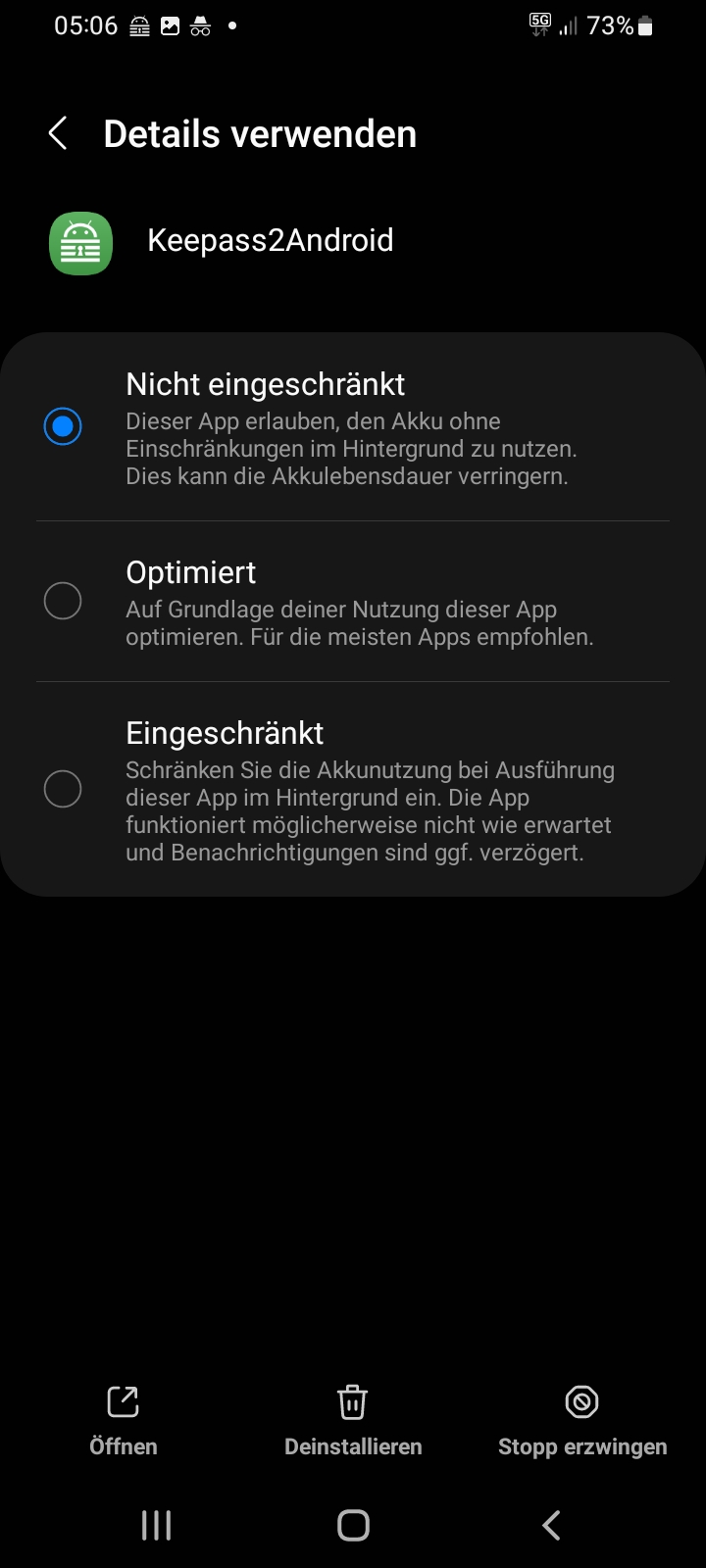Tap the Stopp erzwingen stop icon
The width and height of the screenshot is (706, 1568).
[x=581, y=1401]
